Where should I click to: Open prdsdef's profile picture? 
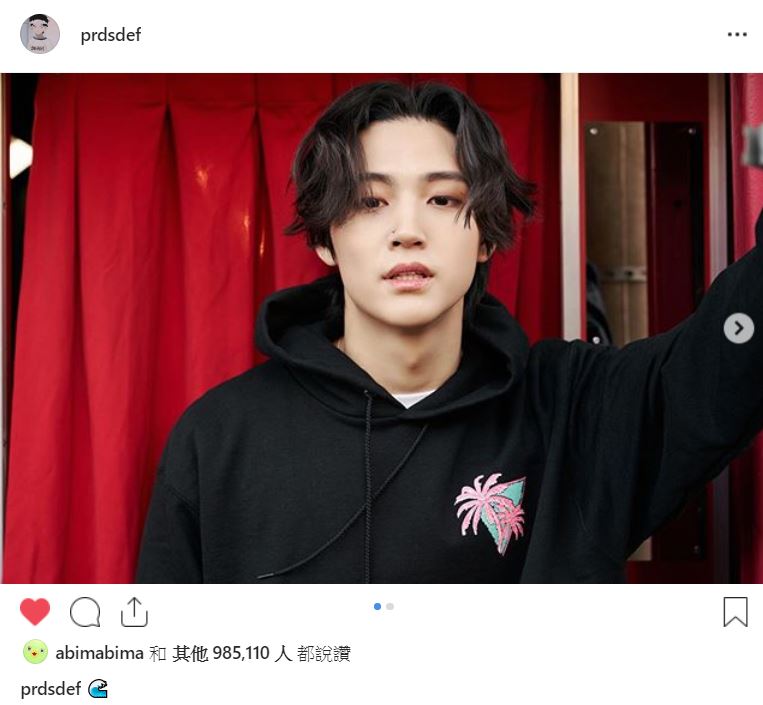[40, 35]
